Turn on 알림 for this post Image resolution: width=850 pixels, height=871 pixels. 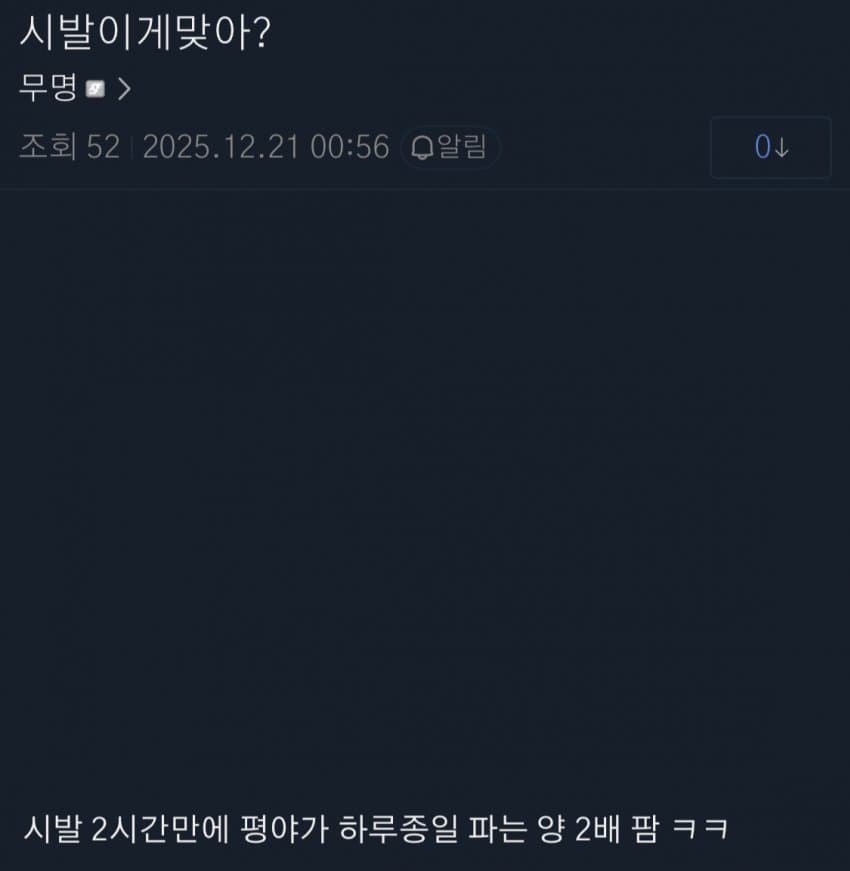pos(450,148)
